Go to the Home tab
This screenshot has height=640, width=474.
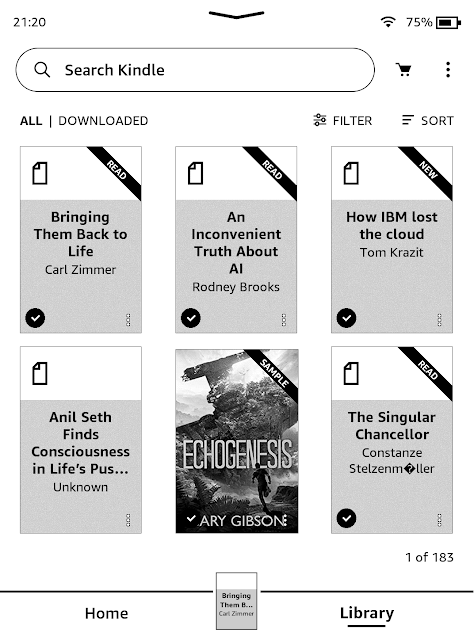pyautogui.click(x=107, y=613)
